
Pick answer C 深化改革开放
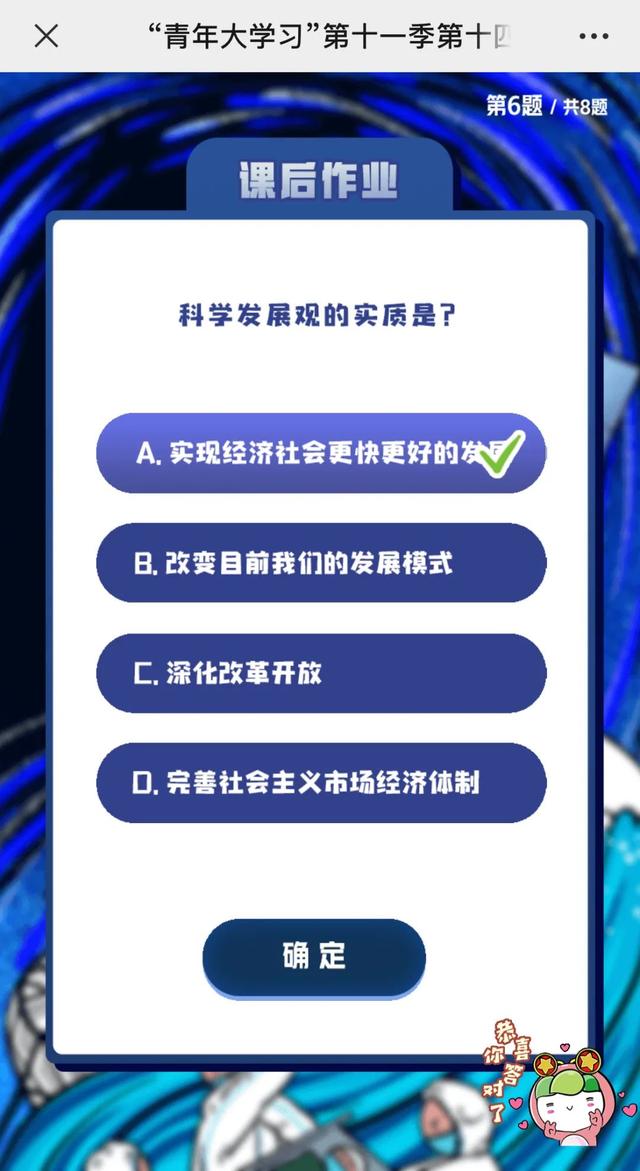pos(321,673)
